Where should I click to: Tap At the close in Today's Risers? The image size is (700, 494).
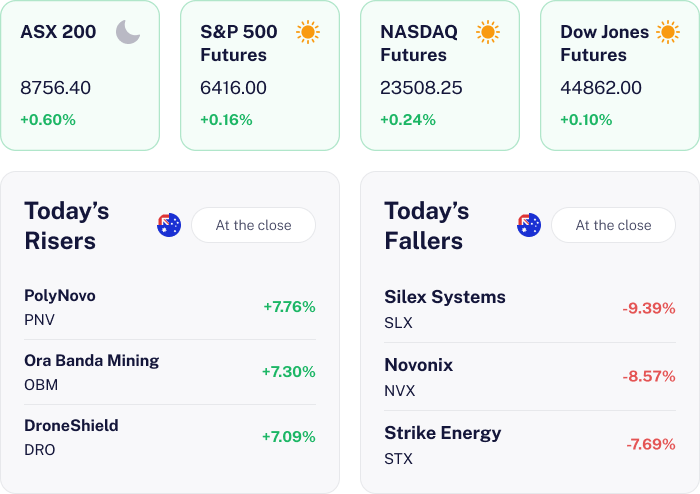click(253, 225)
